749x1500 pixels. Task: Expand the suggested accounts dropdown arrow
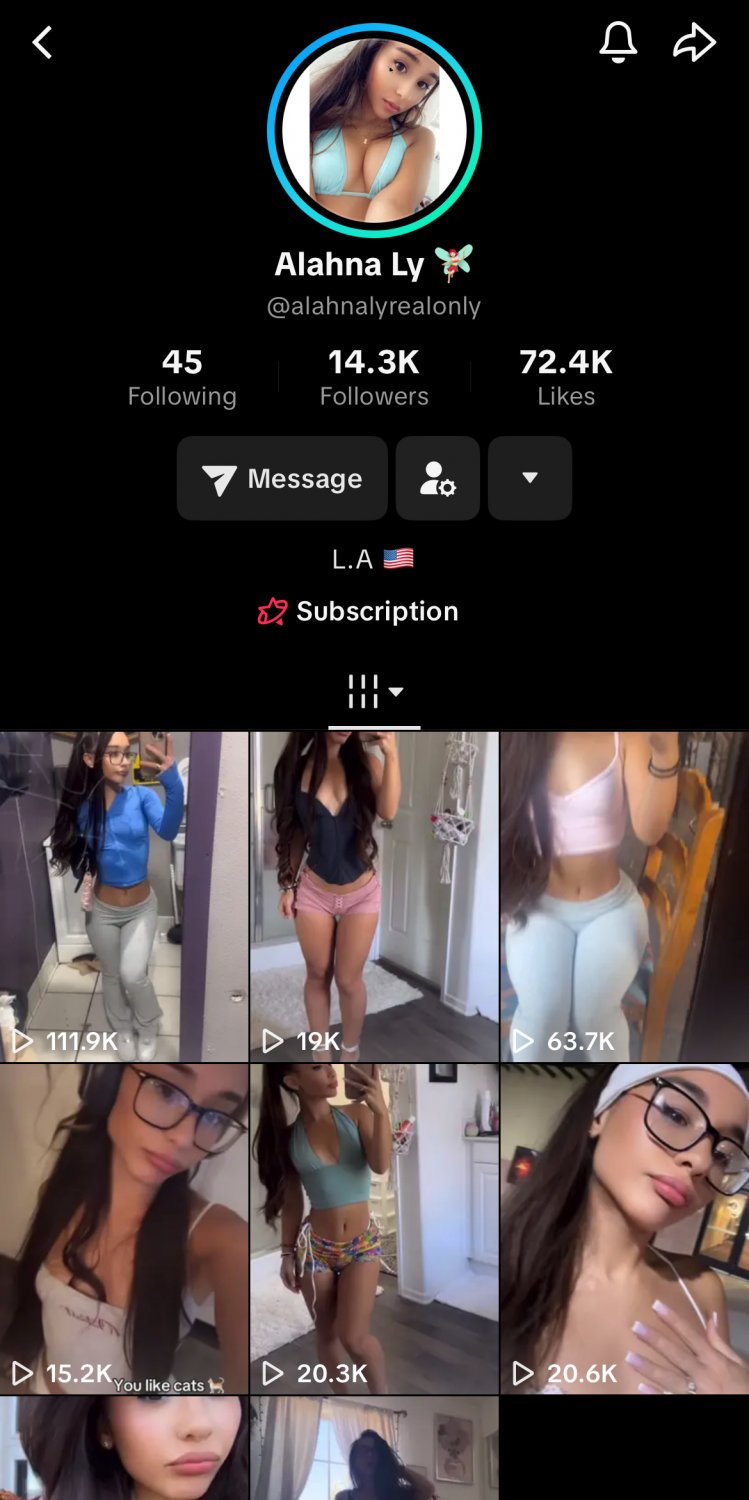530,478
